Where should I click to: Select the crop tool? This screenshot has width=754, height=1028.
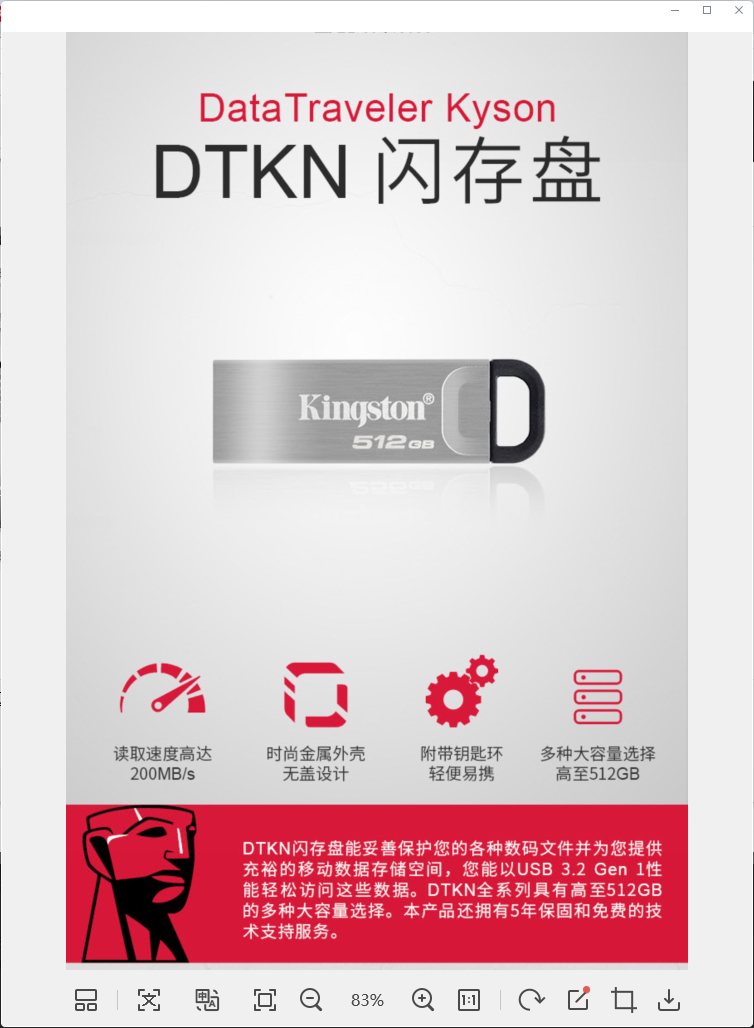tap(624, 1000)
